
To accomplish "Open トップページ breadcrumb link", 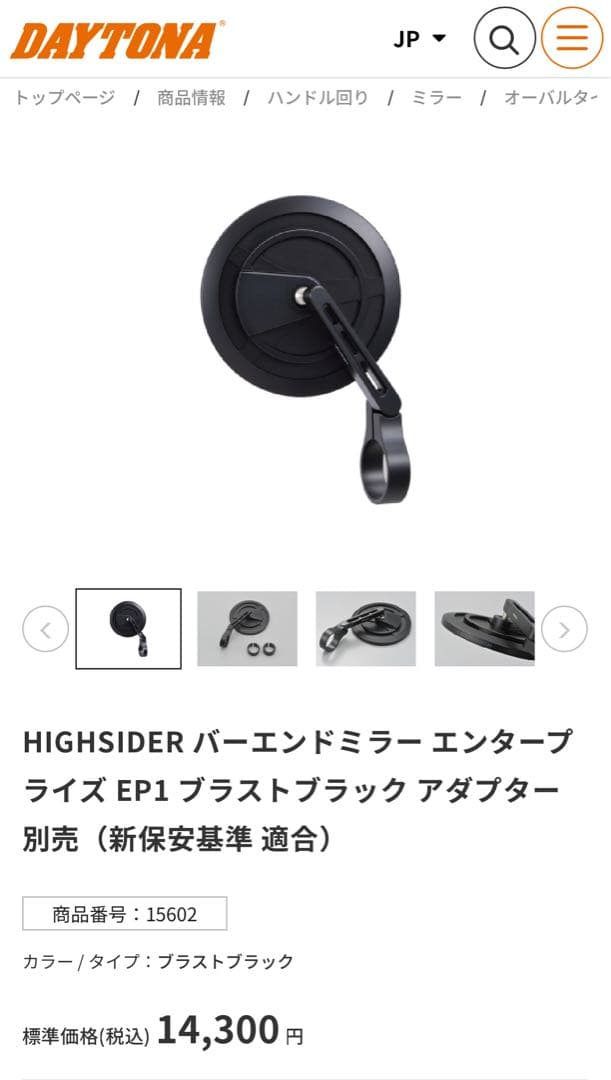I will [64, 97].
